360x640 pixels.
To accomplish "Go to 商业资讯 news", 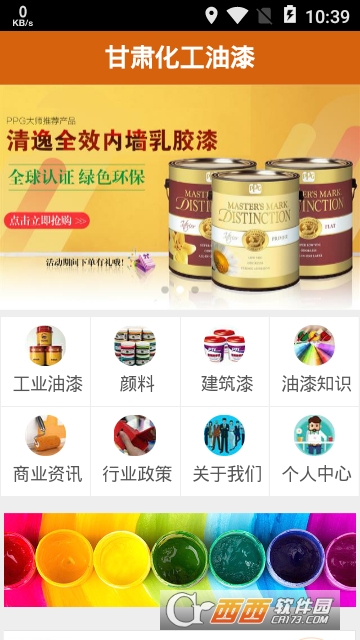I will (46, 451).
